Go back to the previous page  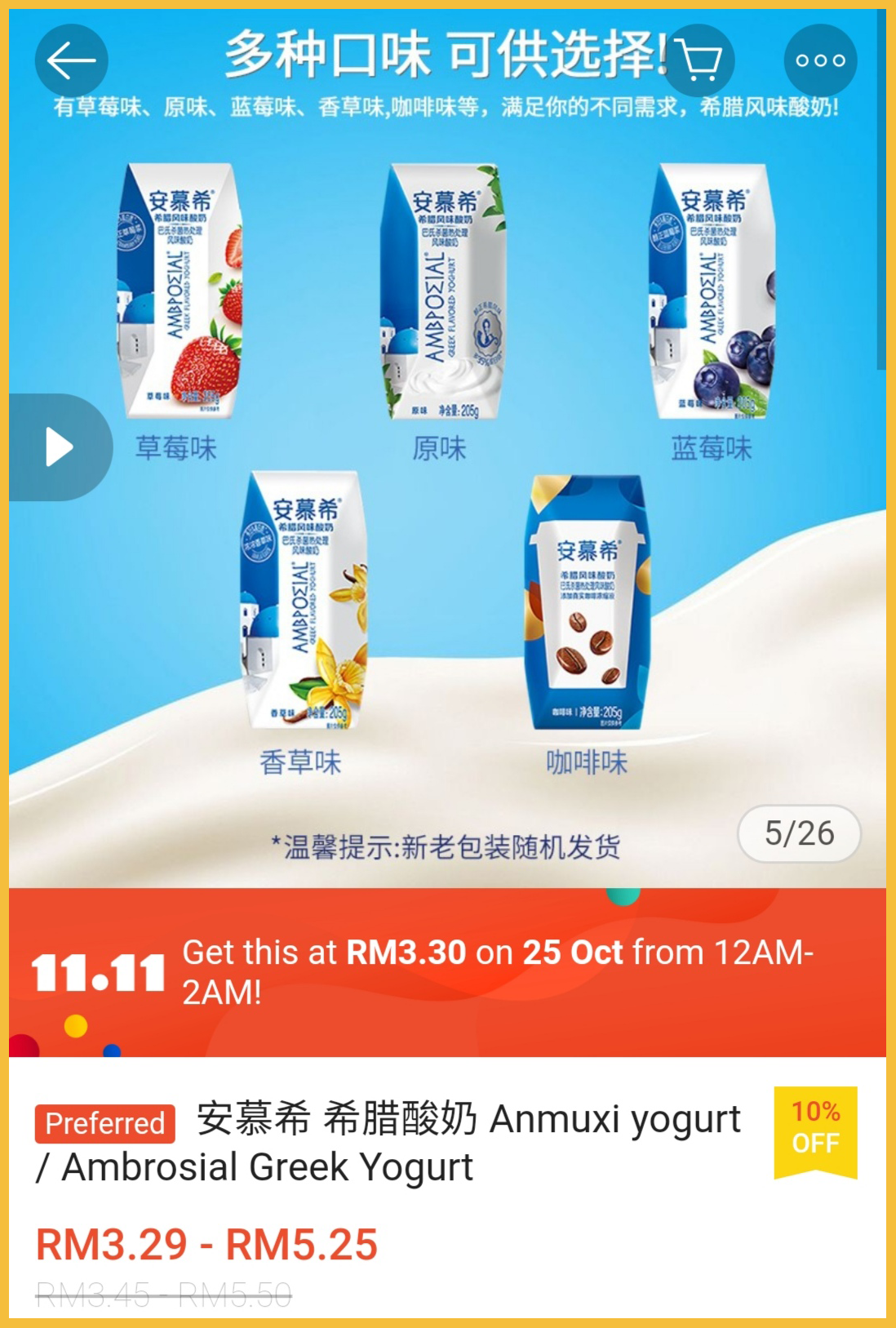[x=71, y=60]
